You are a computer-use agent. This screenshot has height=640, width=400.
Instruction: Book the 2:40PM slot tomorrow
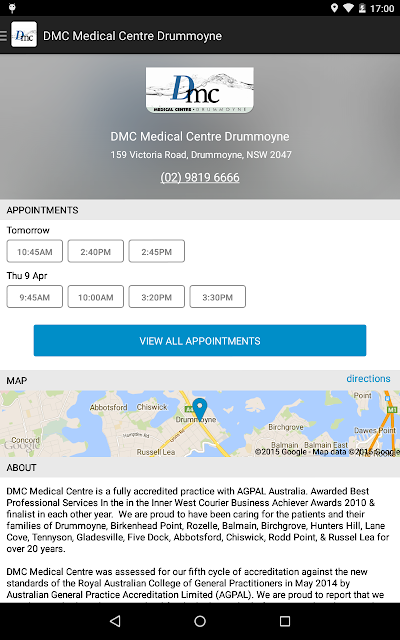coord(96,251)
